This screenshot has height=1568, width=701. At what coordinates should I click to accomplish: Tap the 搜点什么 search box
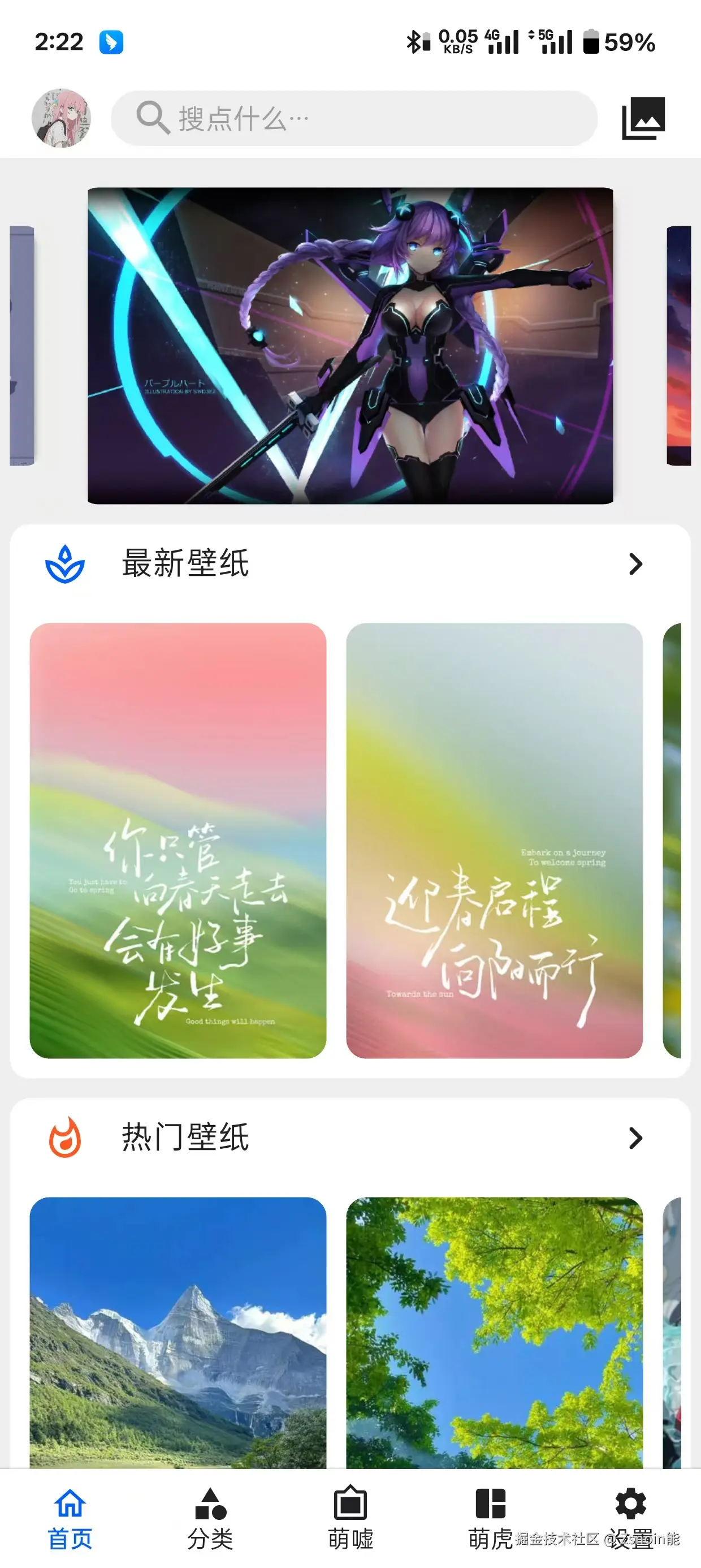tap(353, 118)
